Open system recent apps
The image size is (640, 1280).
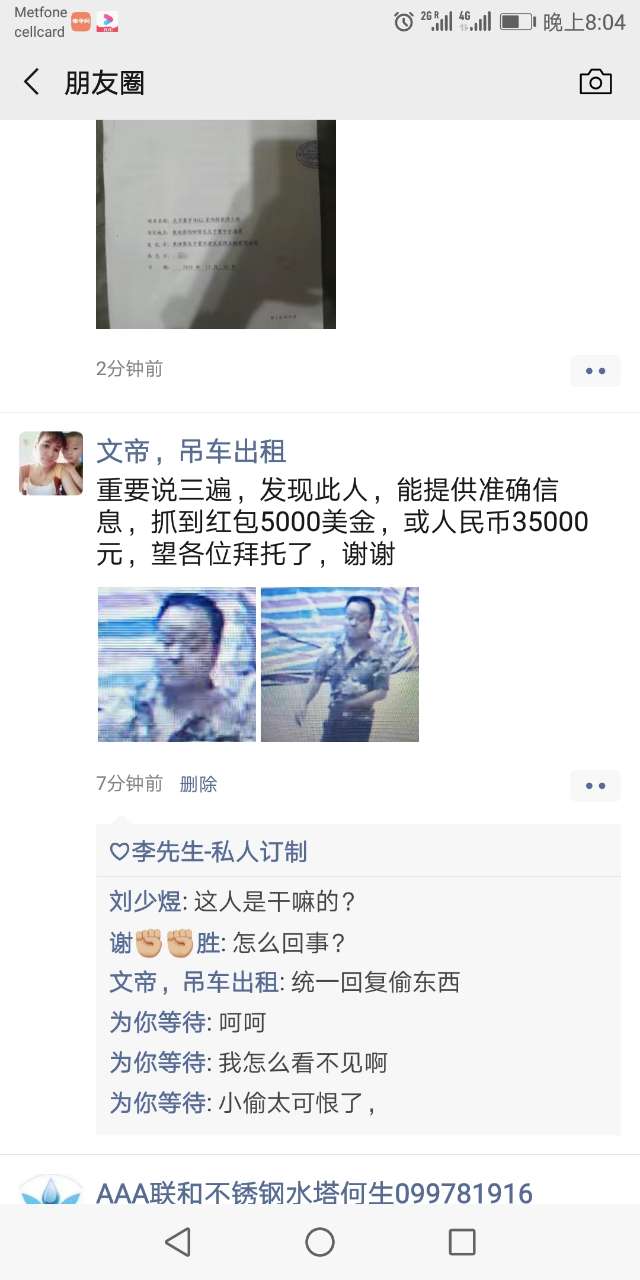(x=462, y=1242)
